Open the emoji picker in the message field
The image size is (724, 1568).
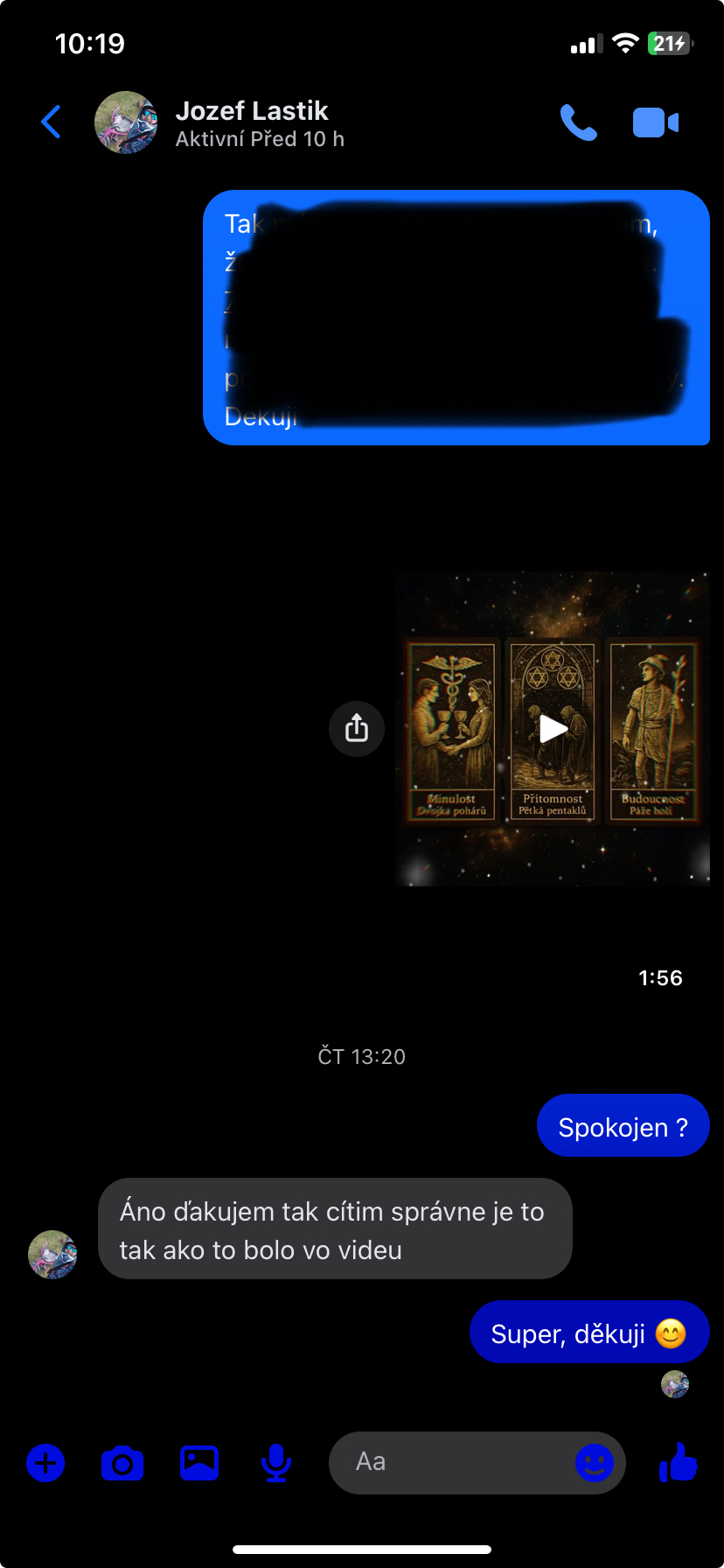coord(595,1462)
